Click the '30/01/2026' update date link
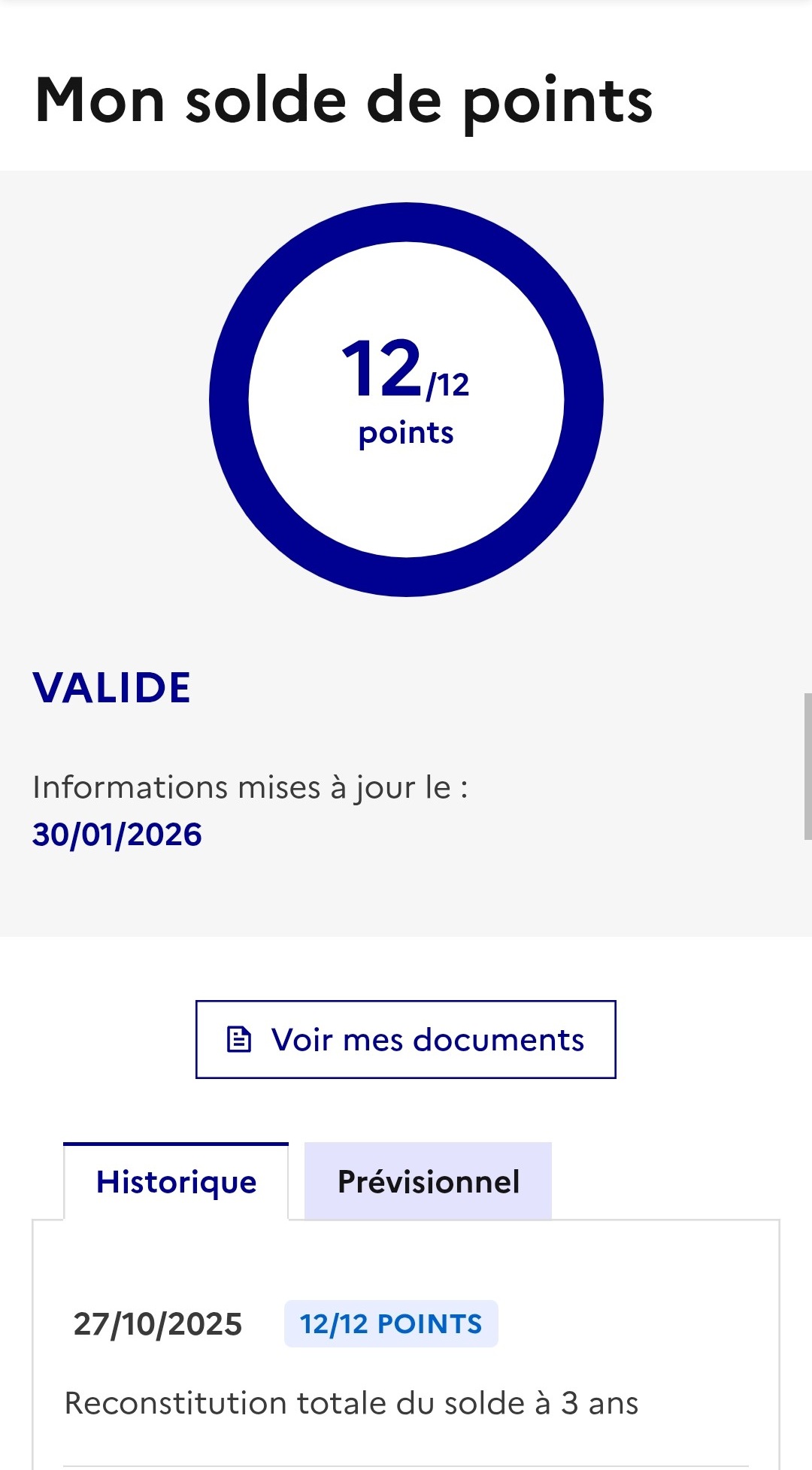The width and height of the screenshot is (812, 1470). (115, 833)
